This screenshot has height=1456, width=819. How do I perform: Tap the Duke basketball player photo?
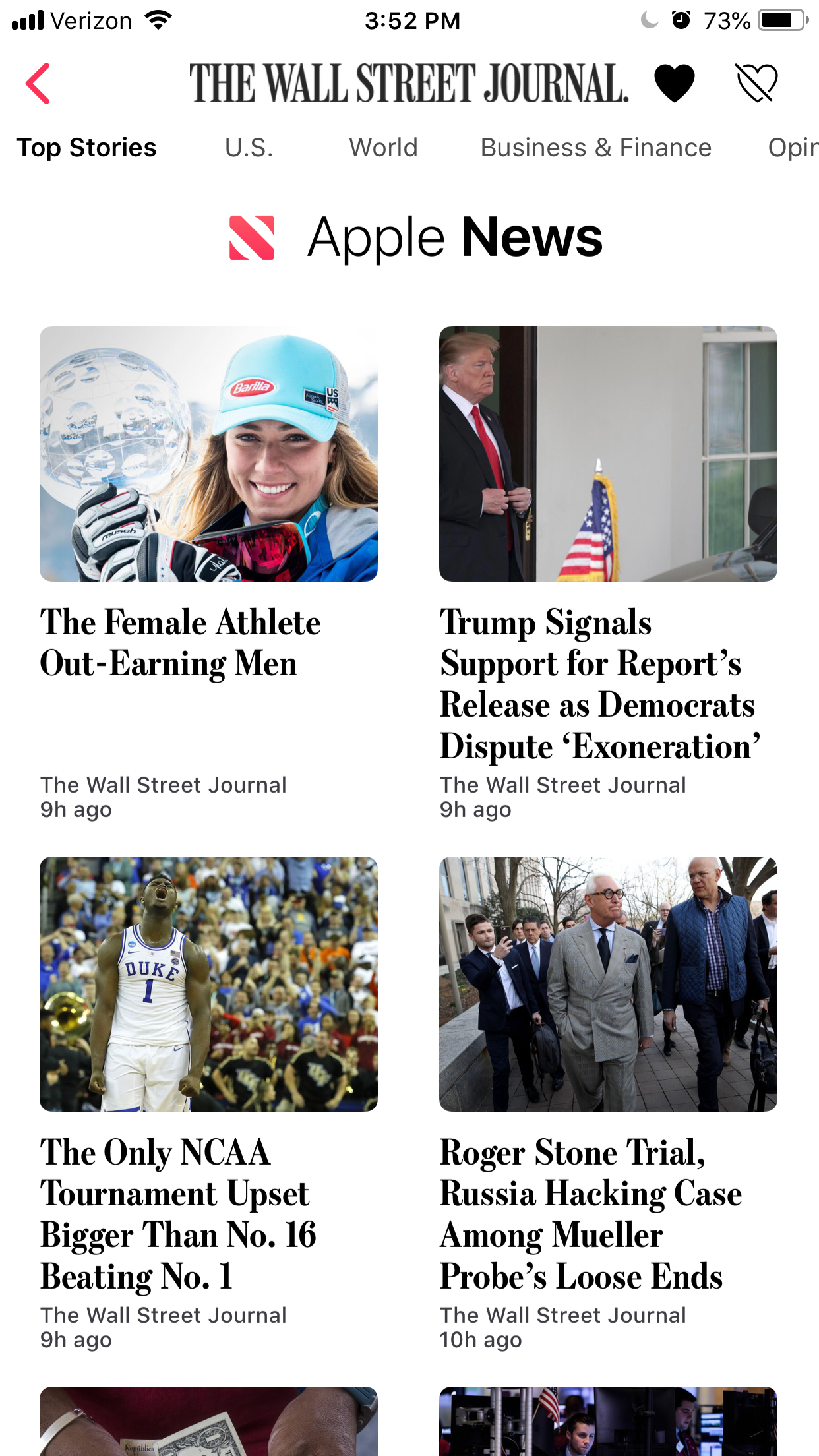(x=210, y=984)
